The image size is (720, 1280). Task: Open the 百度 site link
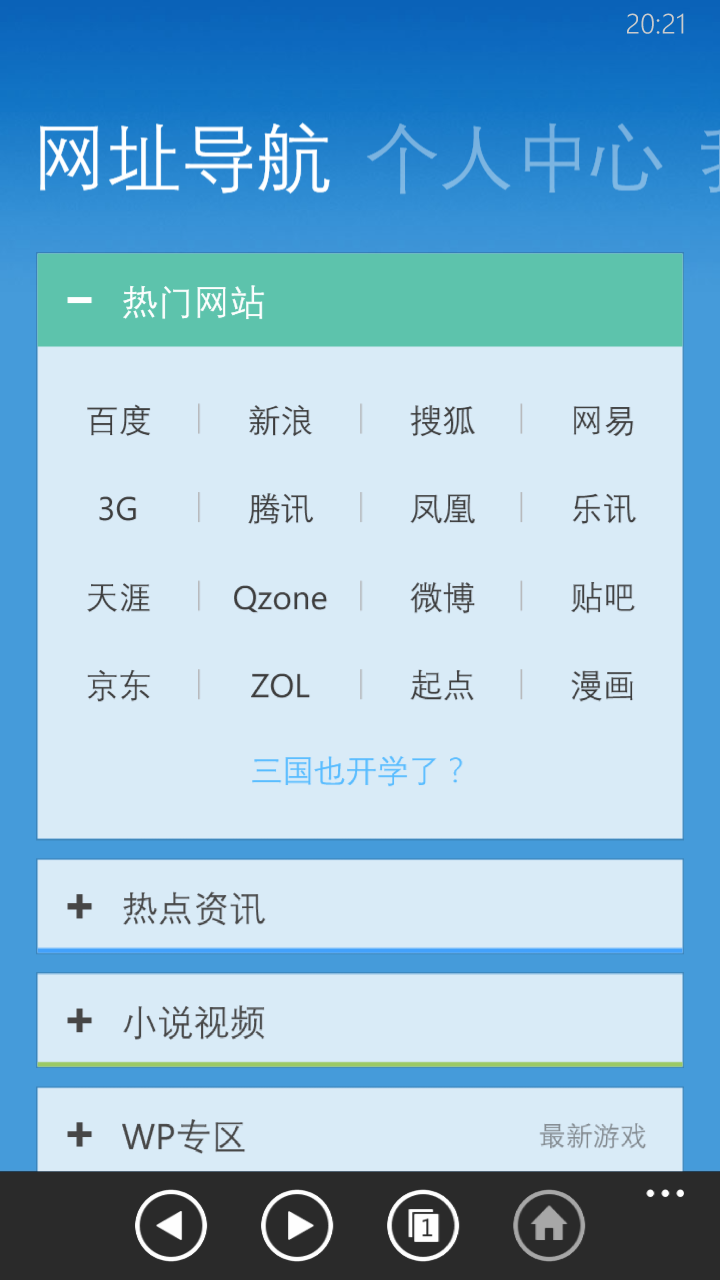point(118,421)
